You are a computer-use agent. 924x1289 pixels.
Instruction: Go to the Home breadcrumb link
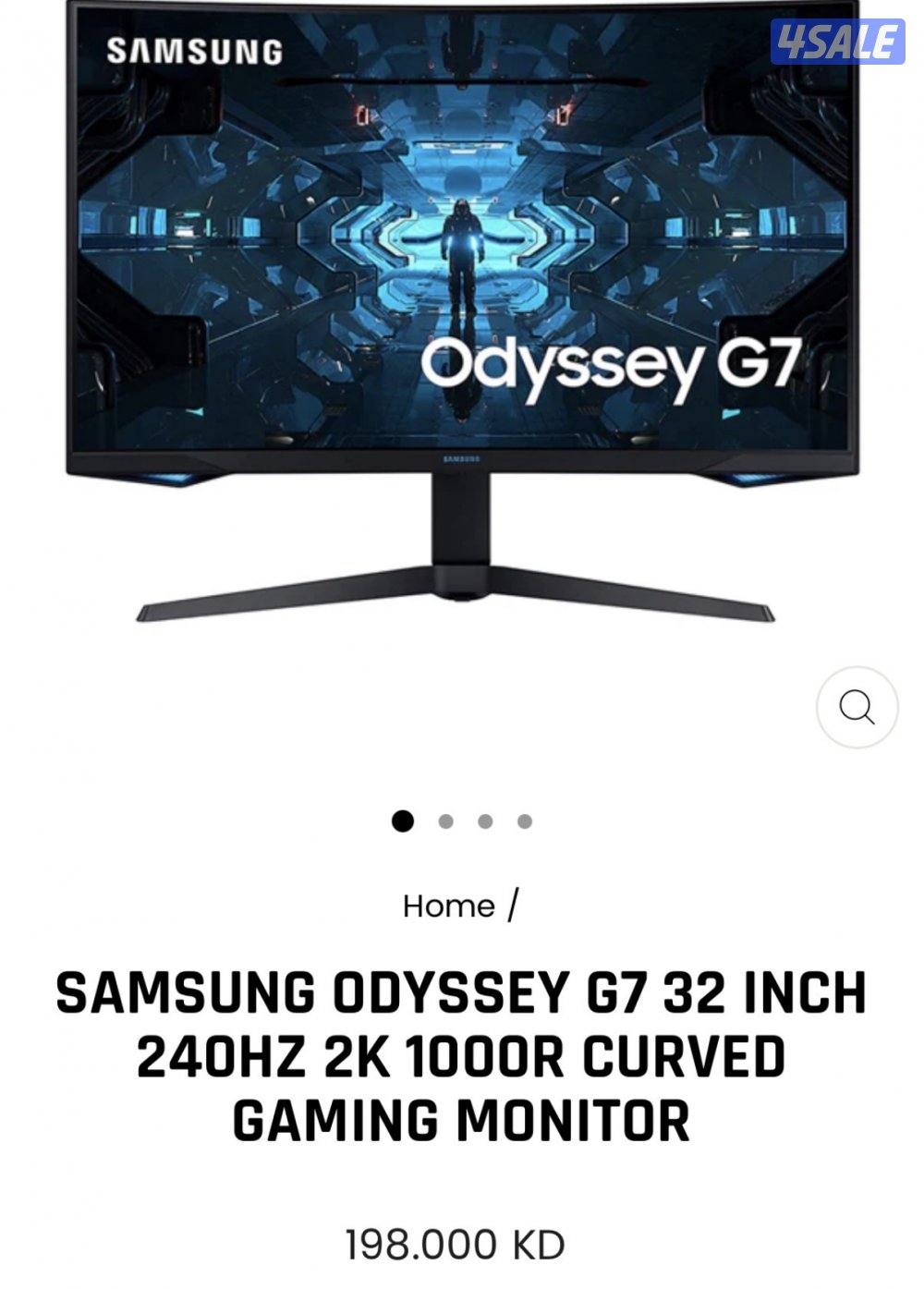click(x=448, y=906)
